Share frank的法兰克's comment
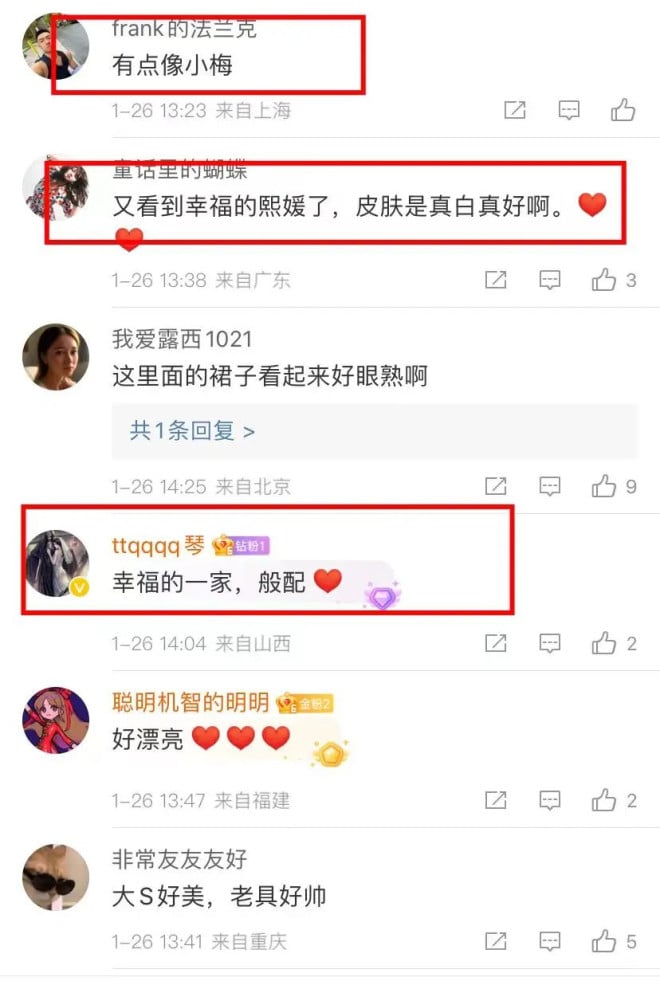The image size is (660, 985). pyautogui.click(x=514, y=110)
